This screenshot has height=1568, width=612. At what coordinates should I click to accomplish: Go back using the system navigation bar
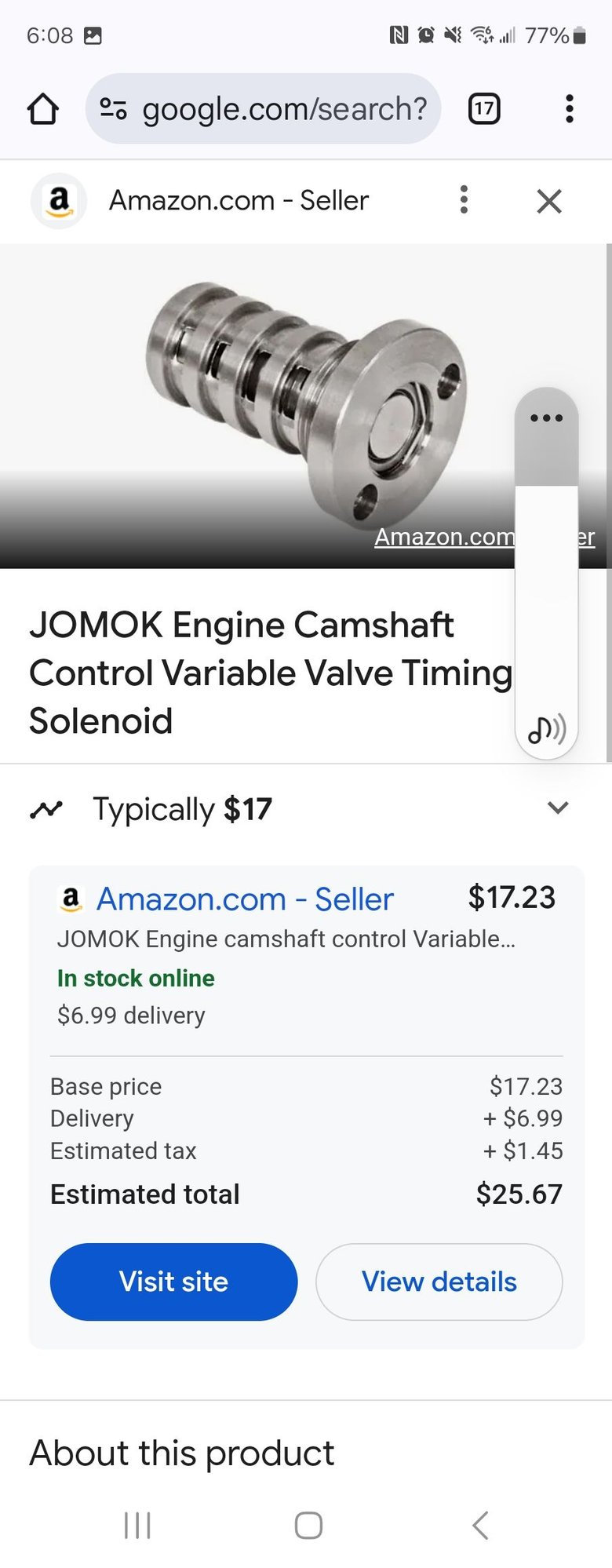point(480,1526)
